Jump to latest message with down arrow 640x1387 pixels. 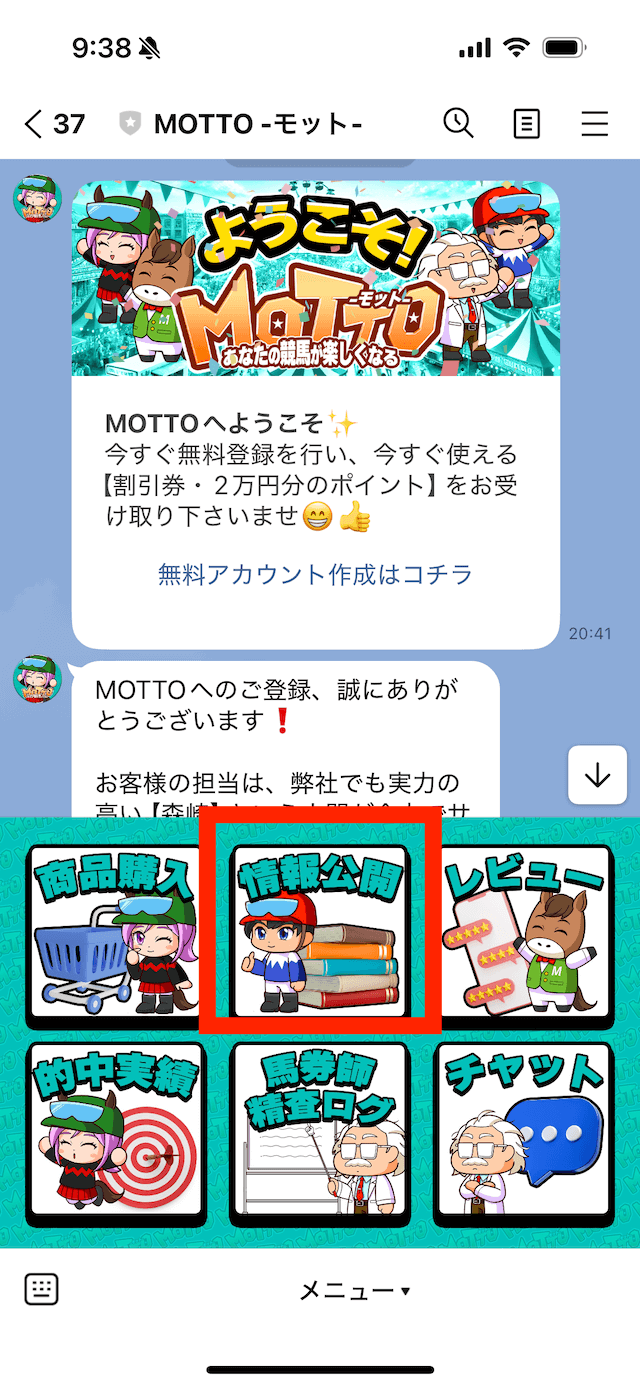(x=597, y=775)
